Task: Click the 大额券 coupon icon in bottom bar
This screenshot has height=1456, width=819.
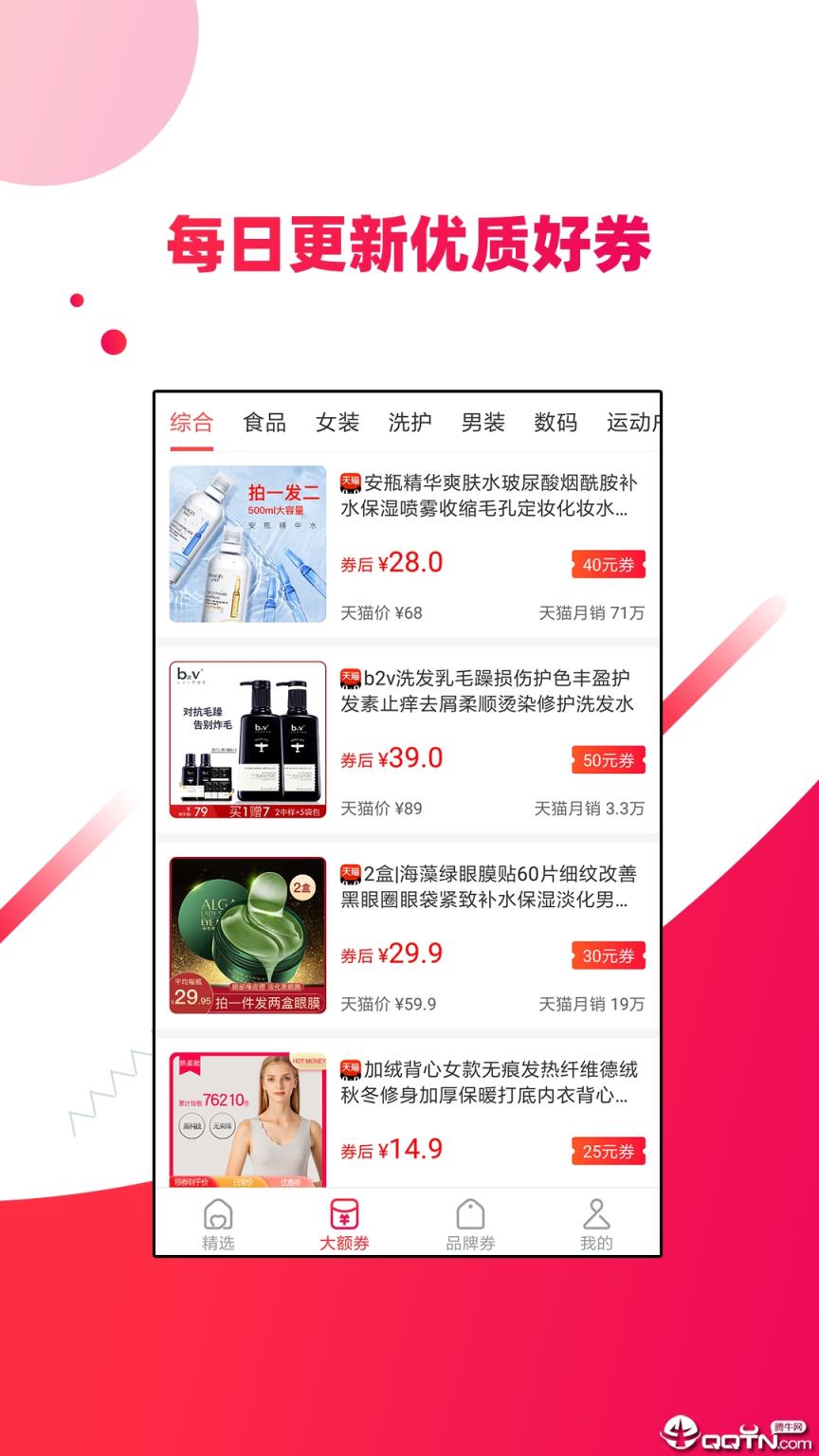Action: [344, 1213]
